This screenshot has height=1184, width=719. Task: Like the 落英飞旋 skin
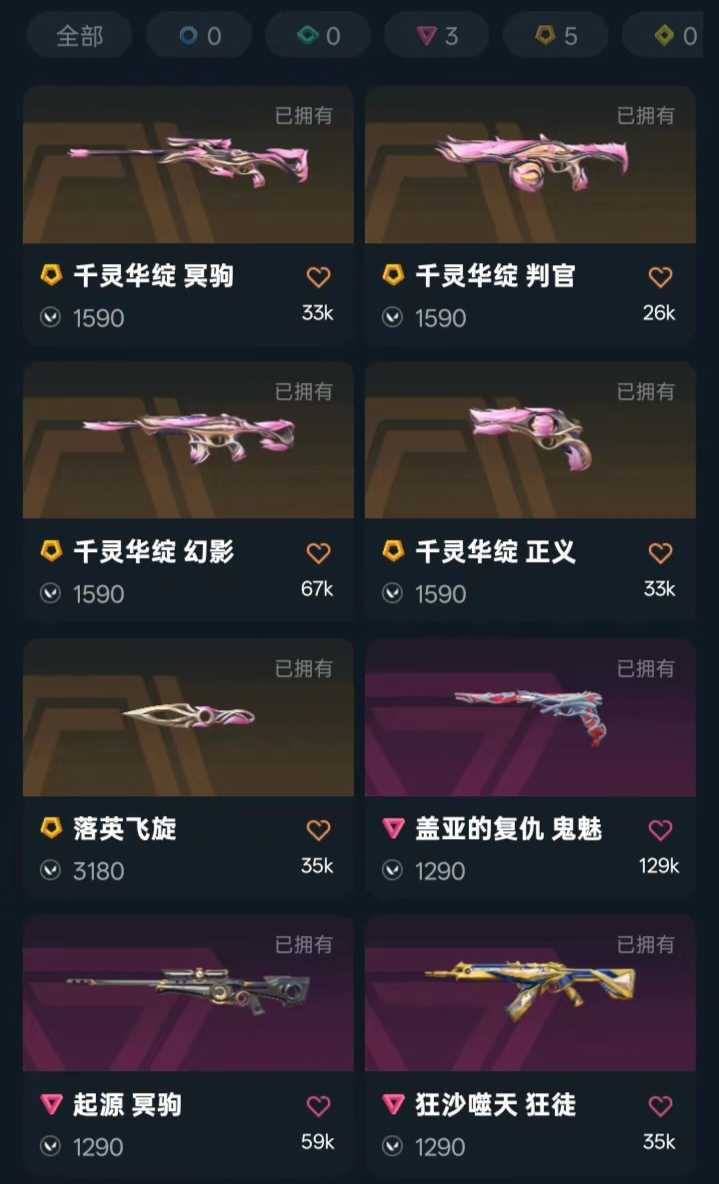pos(318,831)
